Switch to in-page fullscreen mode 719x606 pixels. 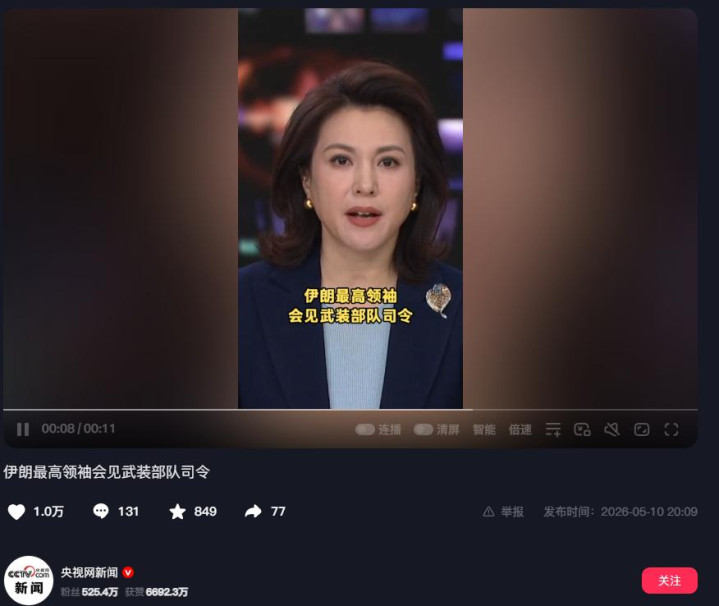tap(642, 430)
